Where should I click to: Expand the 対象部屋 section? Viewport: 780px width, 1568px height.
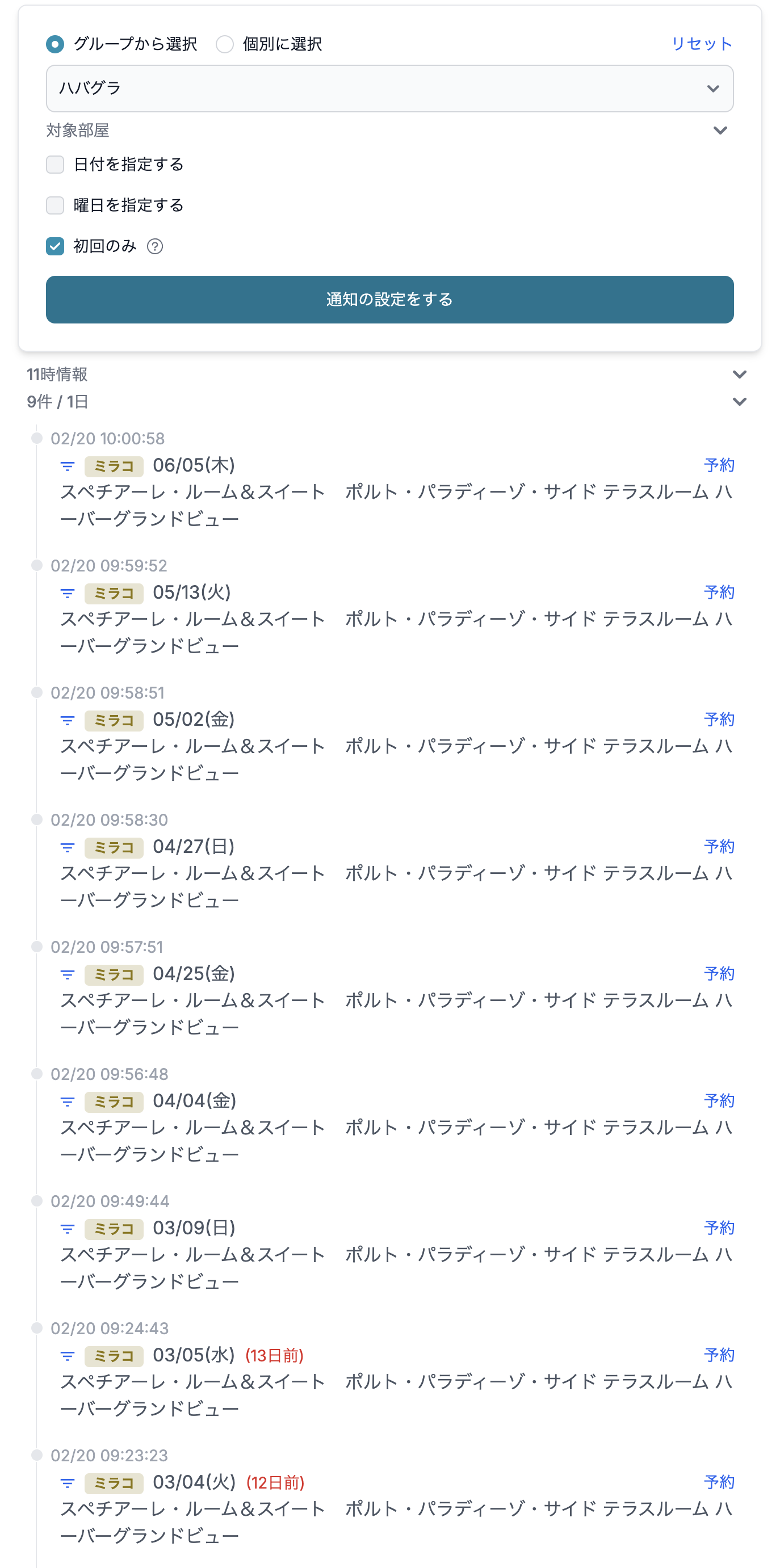(720, 131)
